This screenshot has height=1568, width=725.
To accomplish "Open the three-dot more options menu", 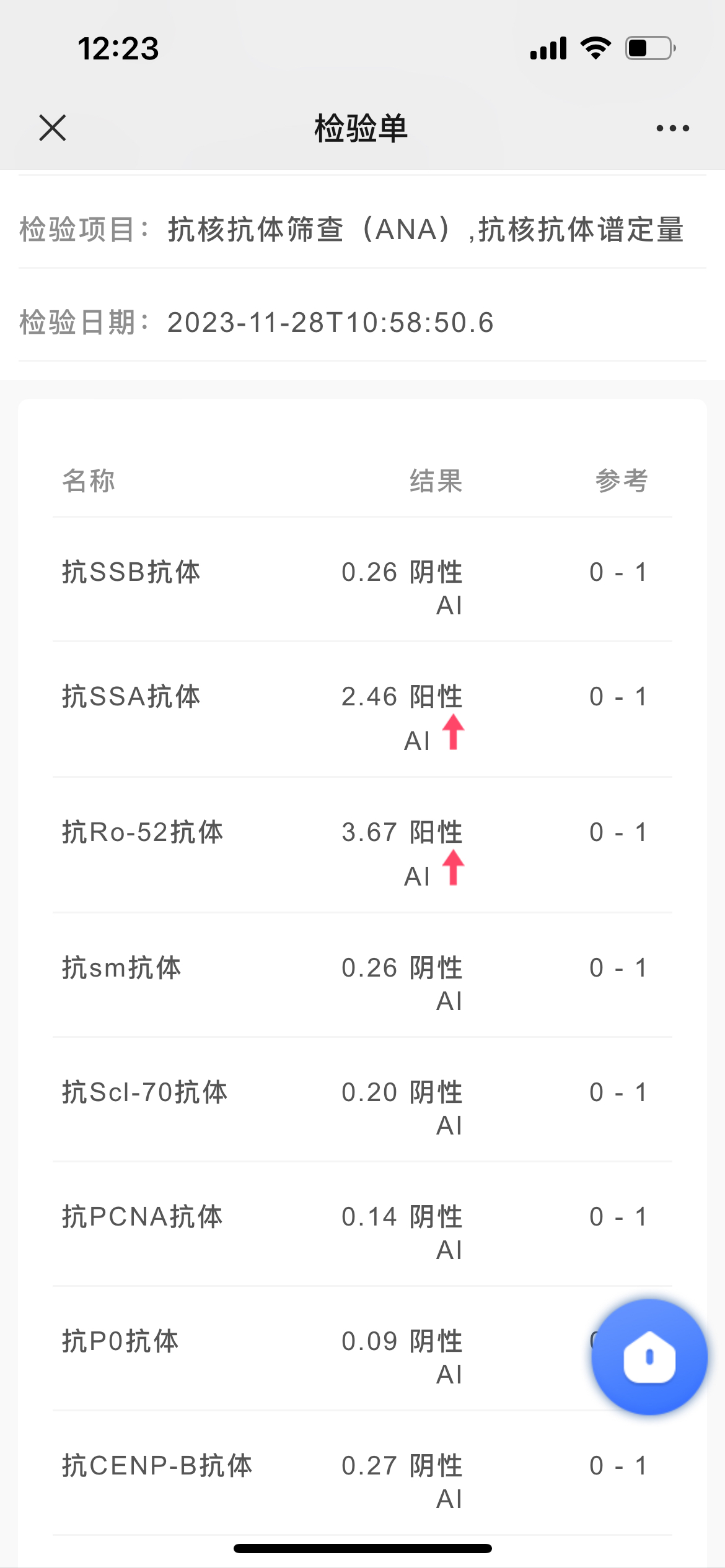I will [x=673, y=128].
